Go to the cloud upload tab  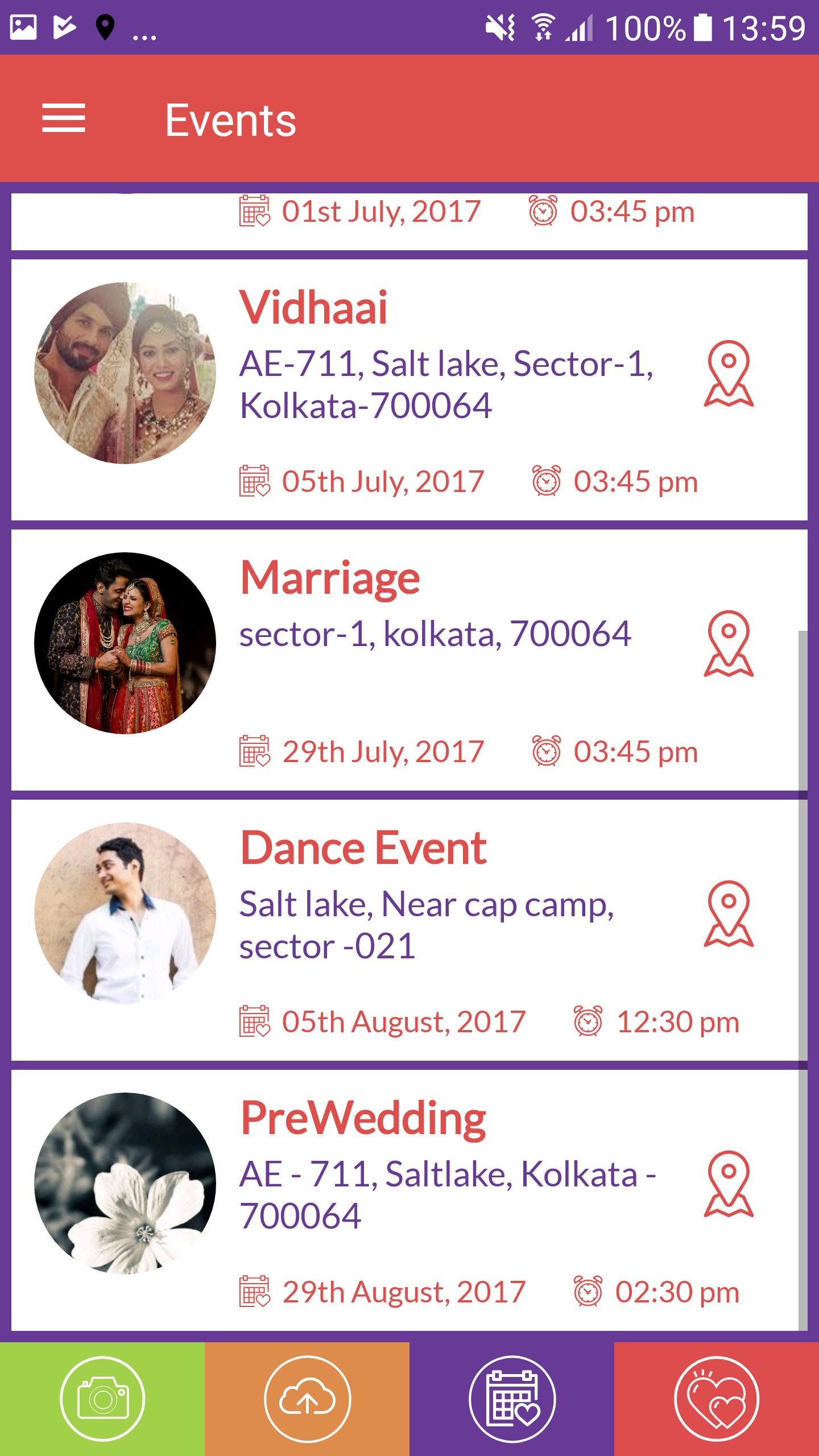click(x=307, y=1399)
